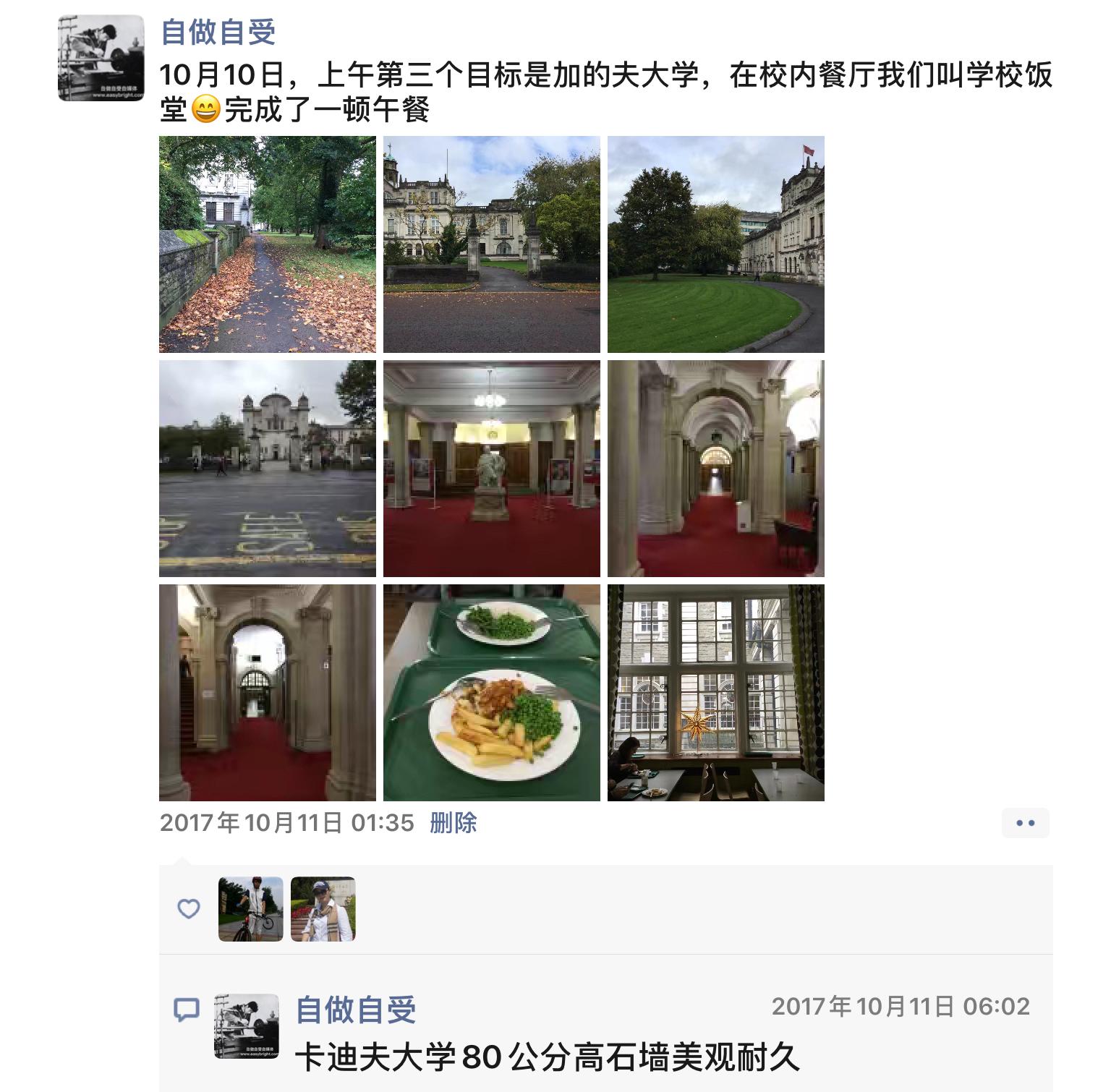
Task: Open the two-dot like and comment menu
Action: pyautogui.click(x=1025, y=823)
